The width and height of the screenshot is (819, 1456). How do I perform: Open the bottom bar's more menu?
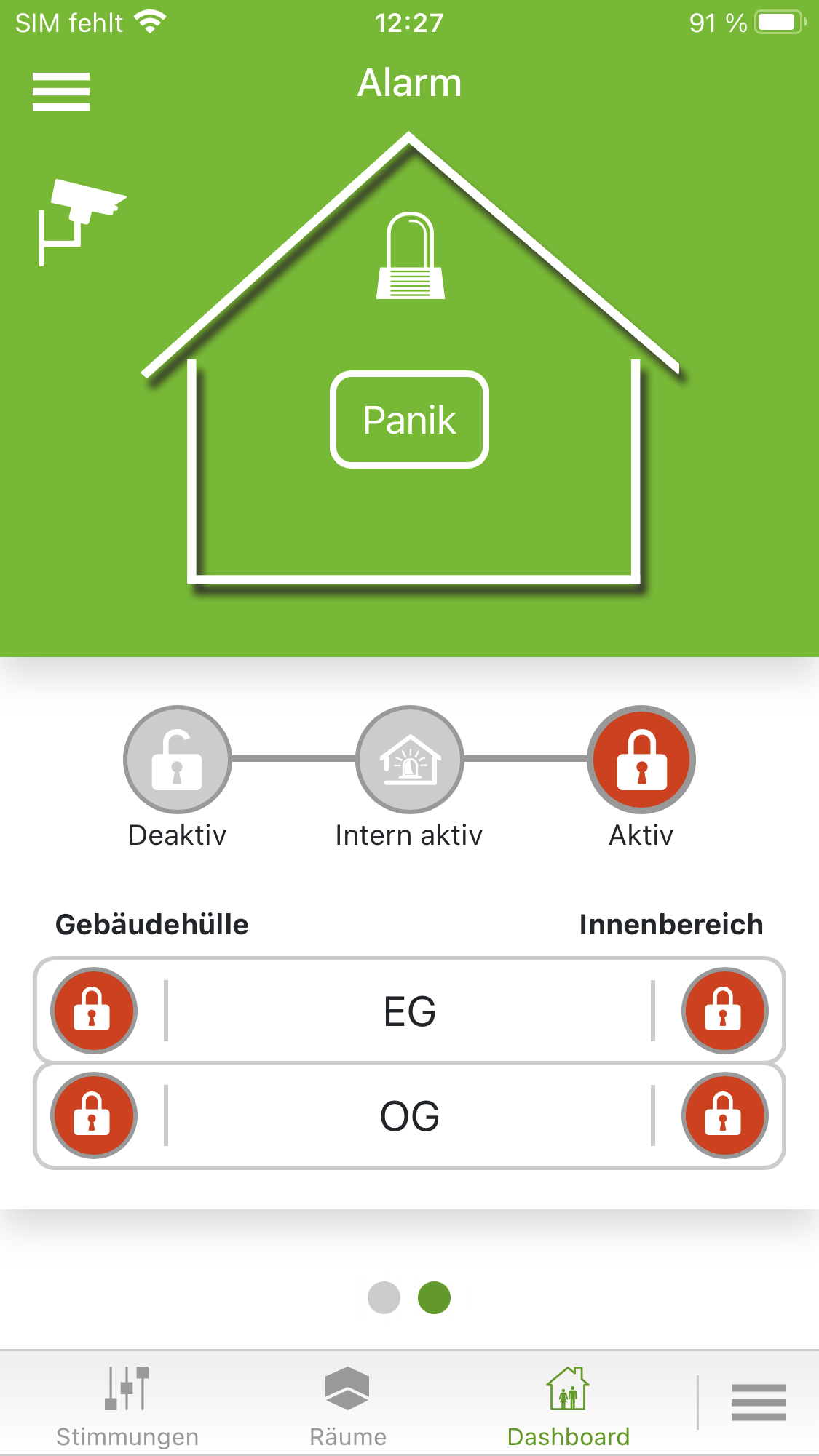759,1402
